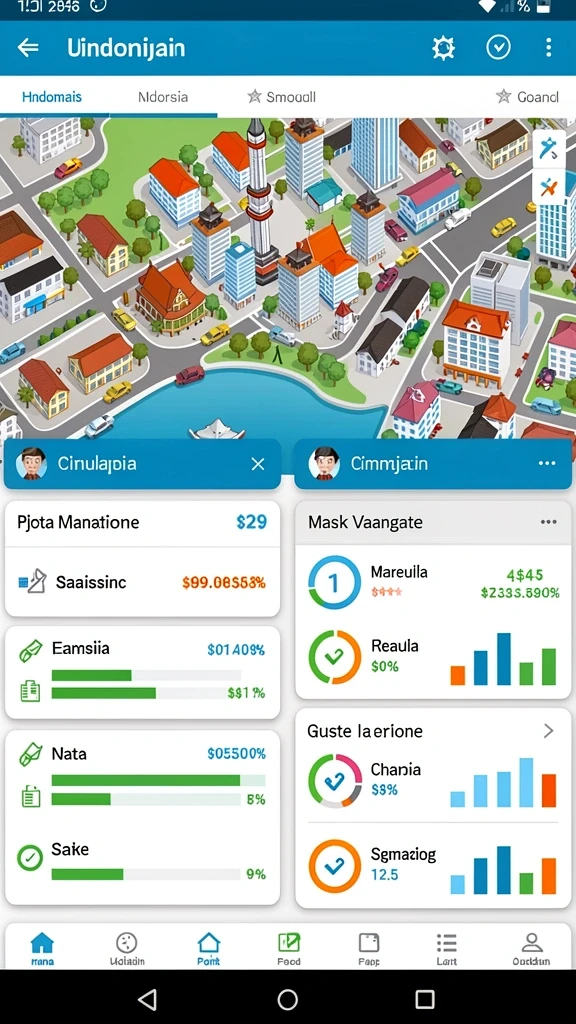The height and width of the screenshot is (1024, 576).
Task: Switch to the Ndorsia tab
Action: click(x=163, y=97)
